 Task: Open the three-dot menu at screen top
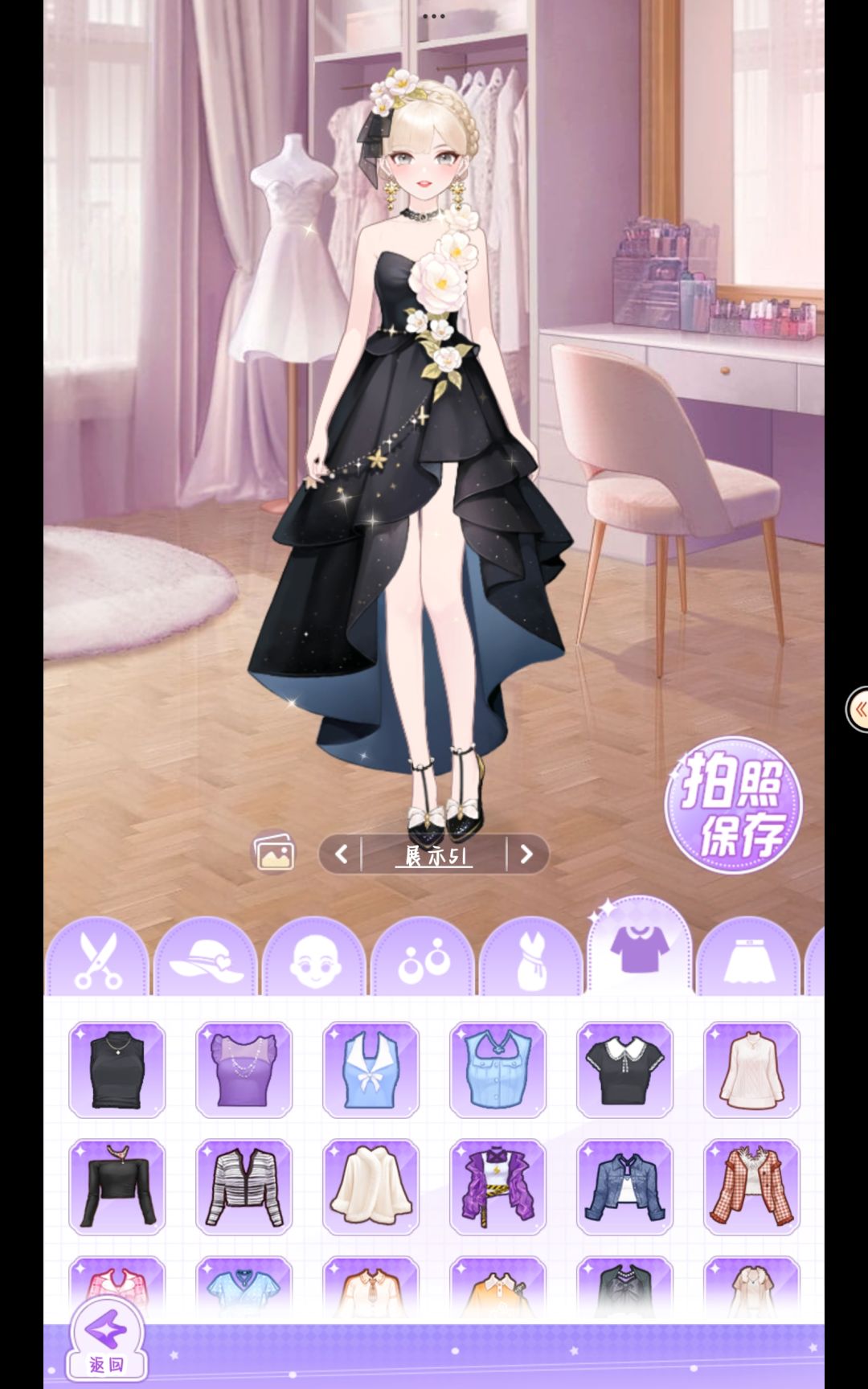coord(434,14)
